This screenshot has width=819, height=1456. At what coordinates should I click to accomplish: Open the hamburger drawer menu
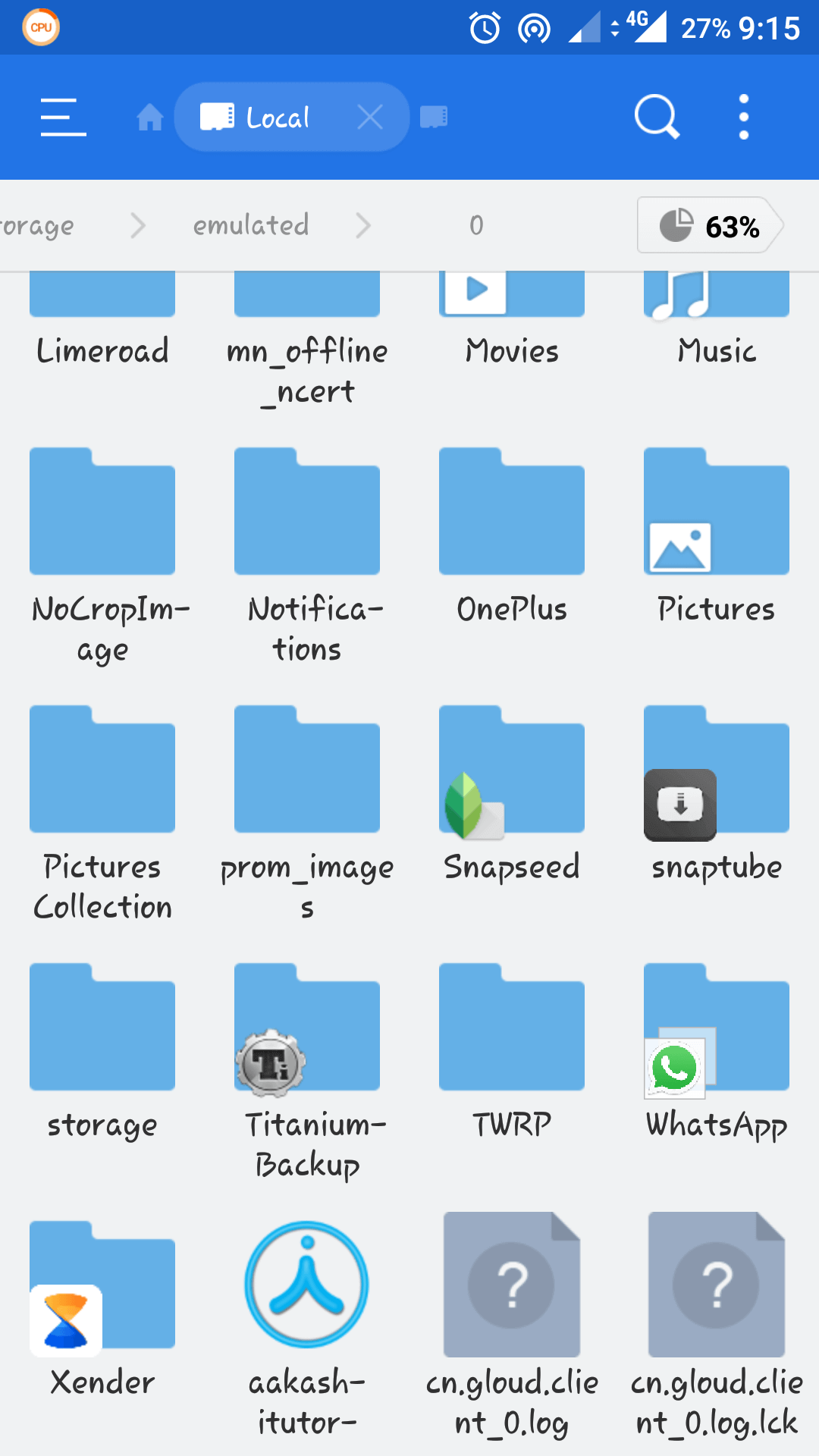[x=63, y=118]
